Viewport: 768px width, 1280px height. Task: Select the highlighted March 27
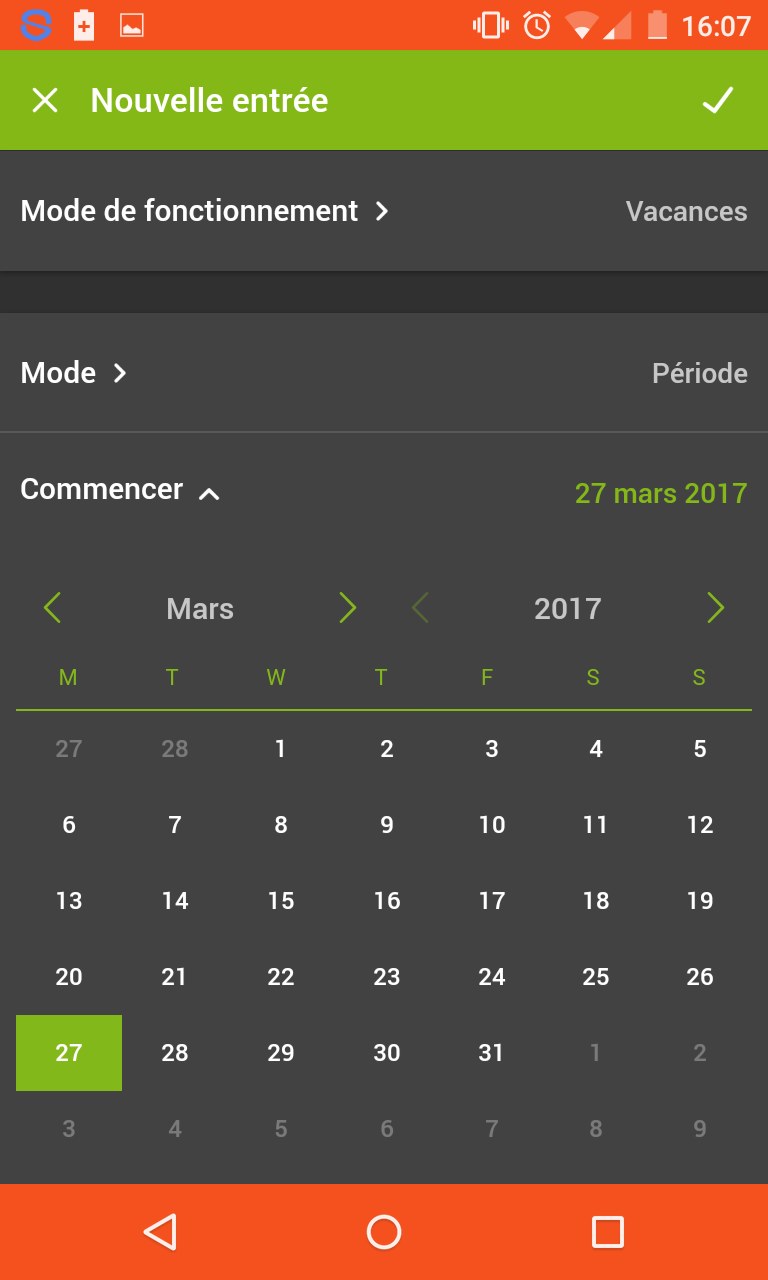(x=69, y=1053)
